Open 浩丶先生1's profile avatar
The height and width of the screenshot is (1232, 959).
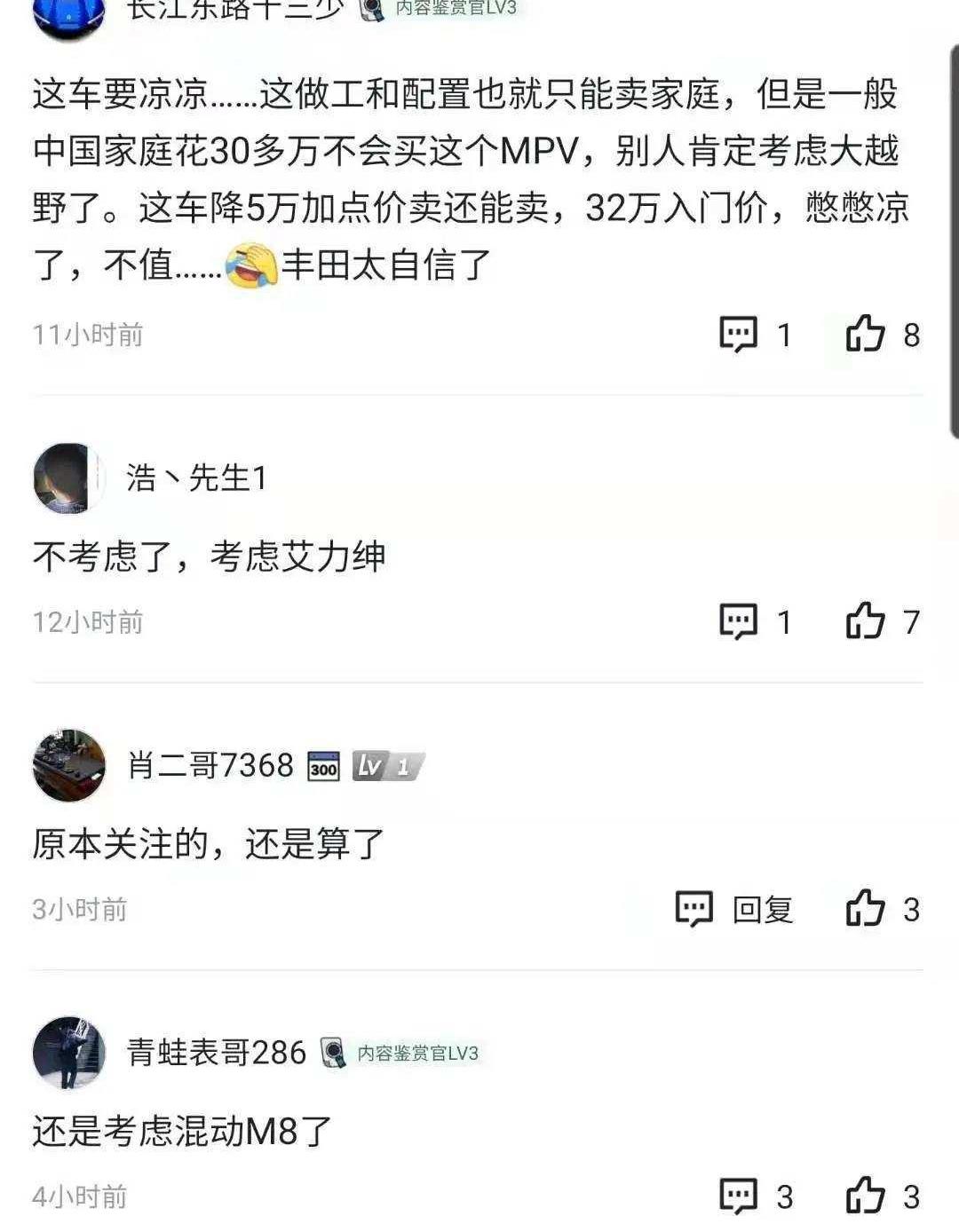(x=68, y=478)
